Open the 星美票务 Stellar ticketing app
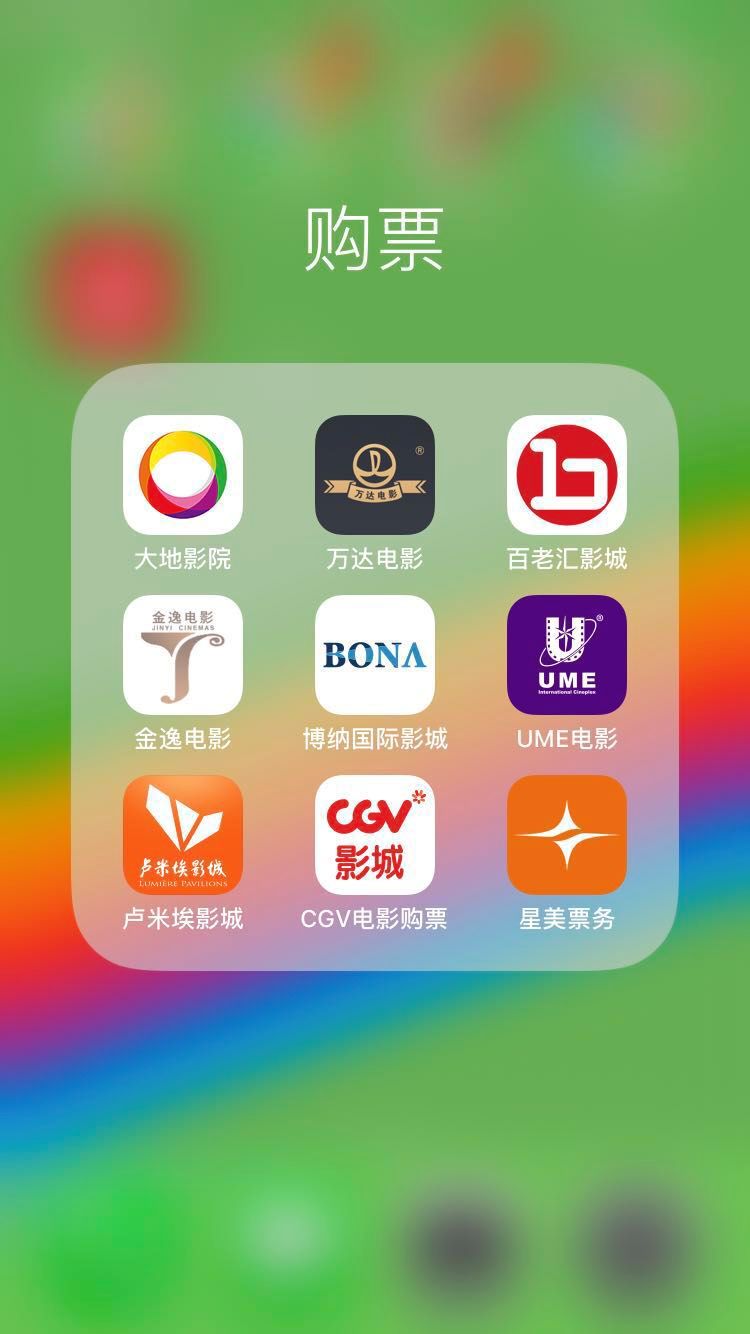 pyautogui.click(x=566, y=833)
